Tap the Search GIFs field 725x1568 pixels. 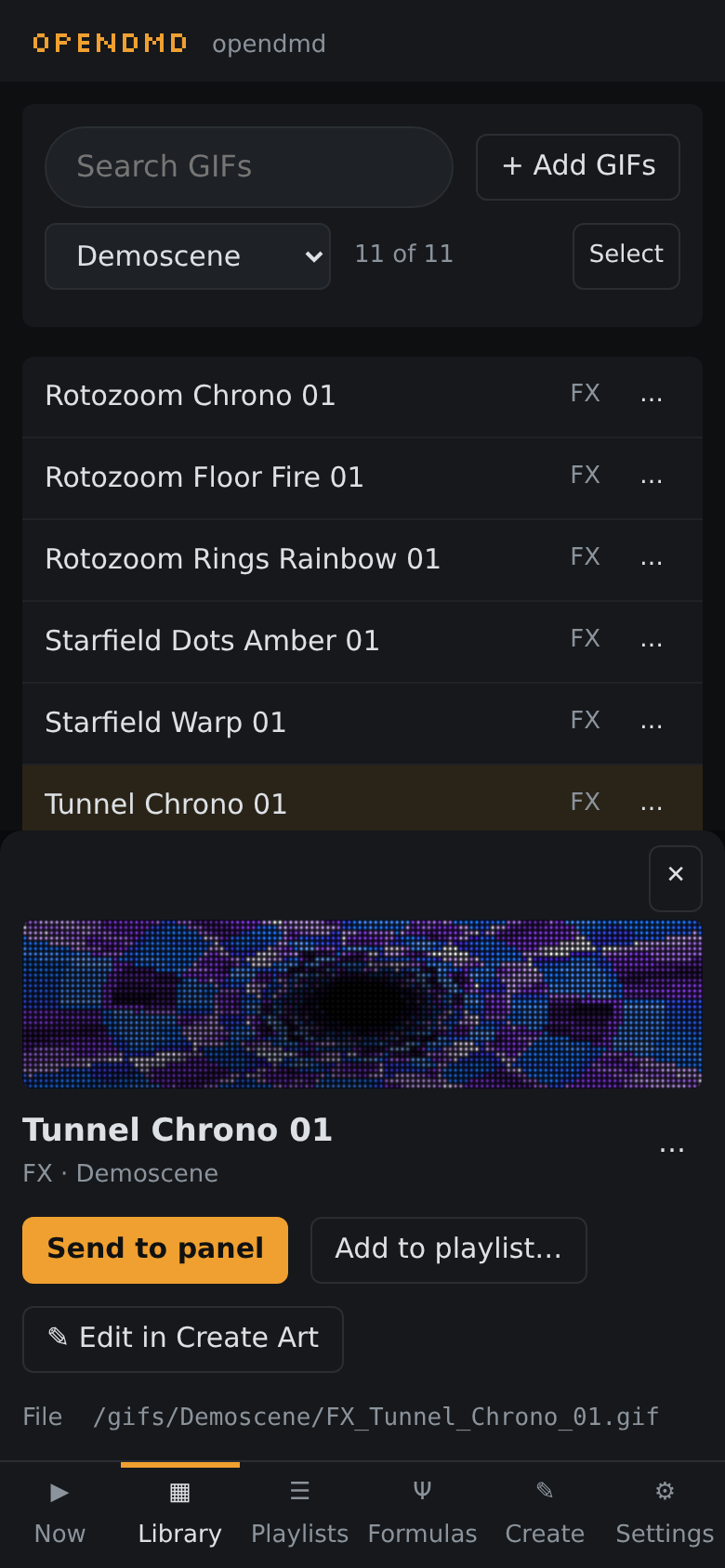(x=249, y=167)
